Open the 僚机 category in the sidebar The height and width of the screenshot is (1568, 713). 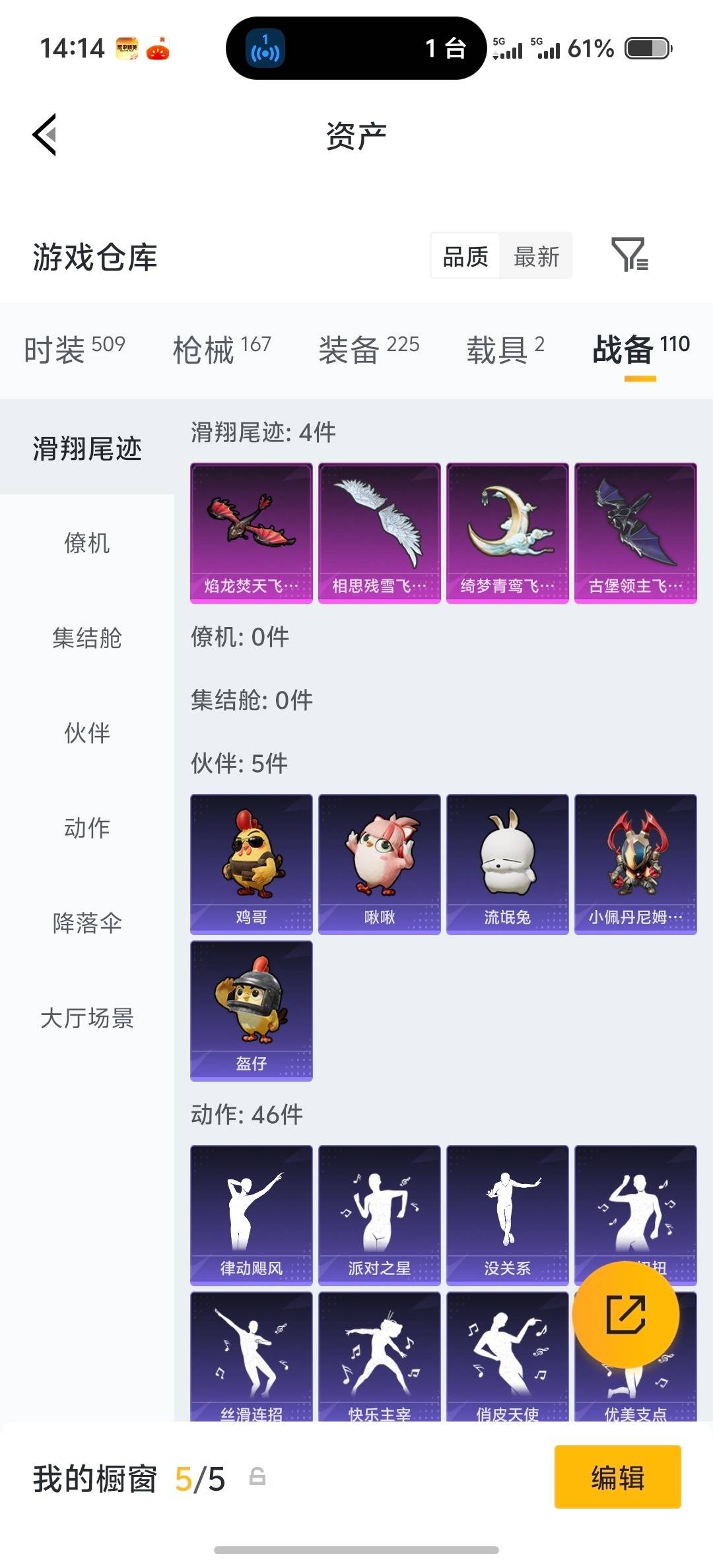[x=85, y=544]
